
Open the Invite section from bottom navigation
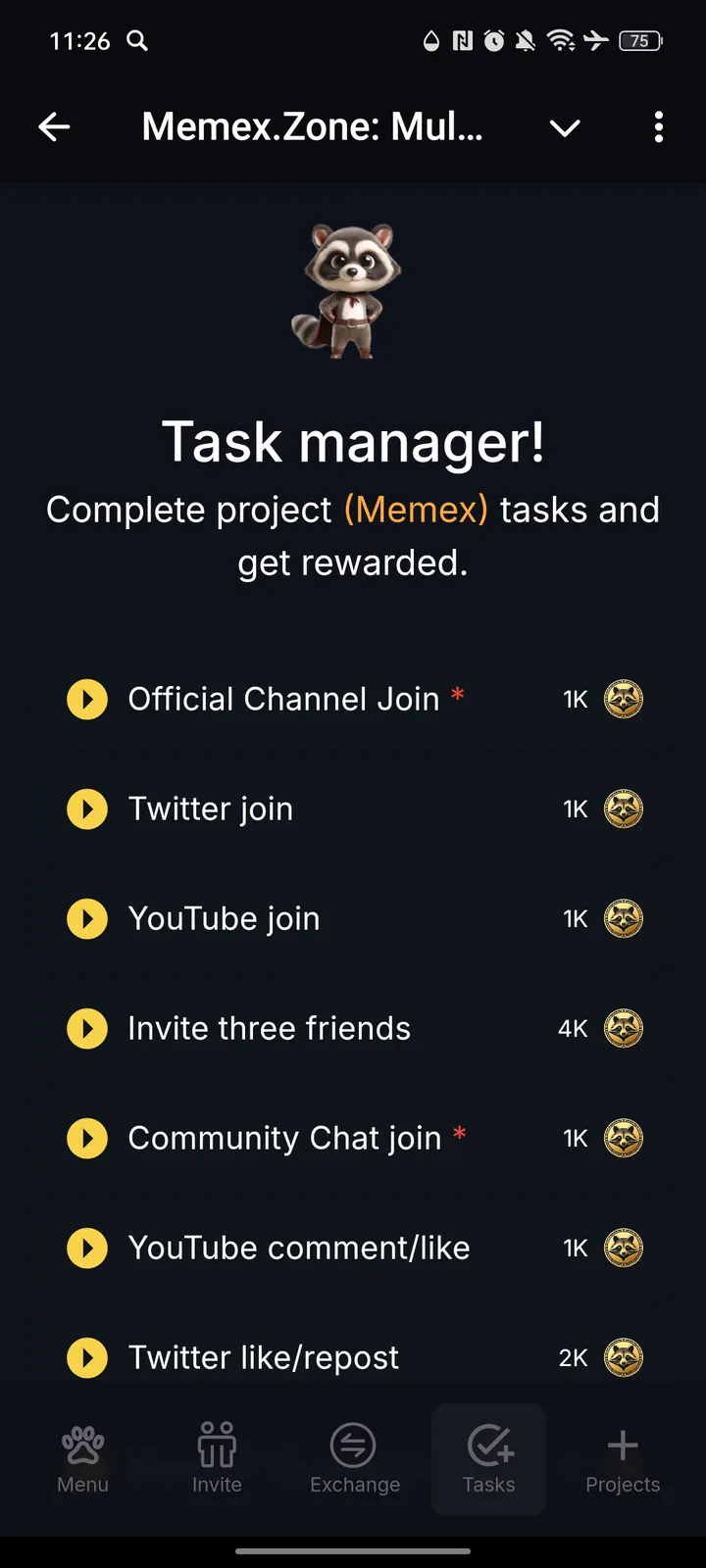tap(216, 1457)
